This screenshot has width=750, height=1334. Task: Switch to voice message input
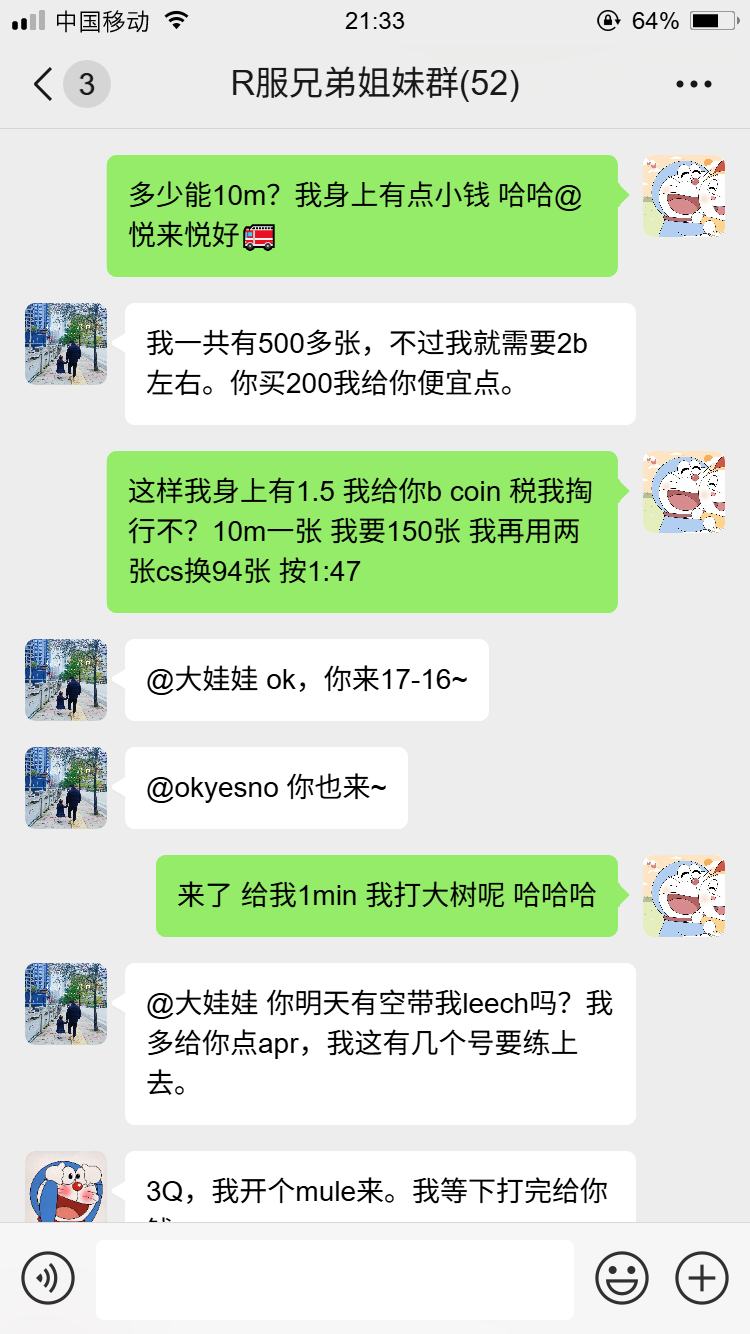48,1278
